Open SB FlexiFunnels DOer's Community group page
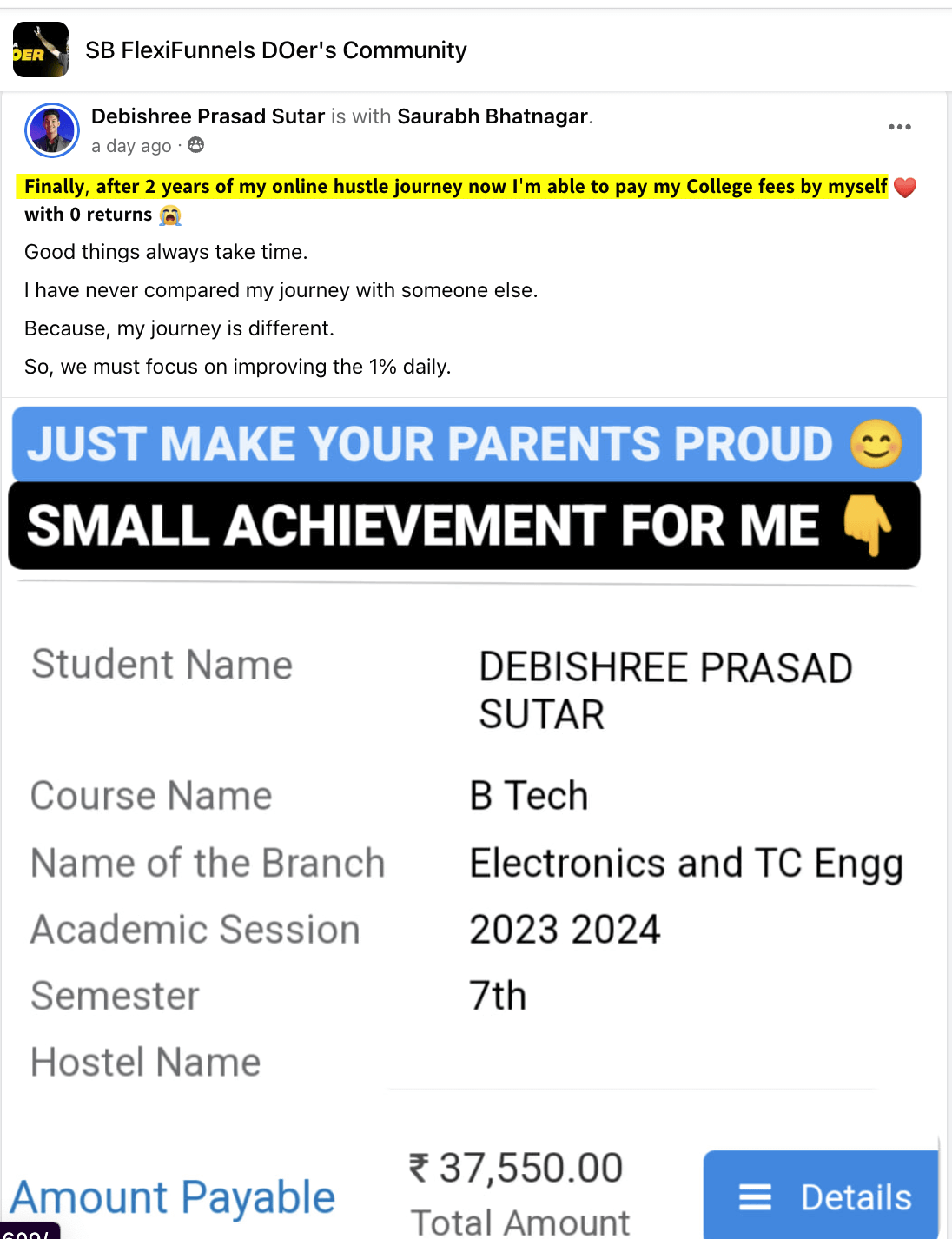952x1239 pixels. [275, 50]
